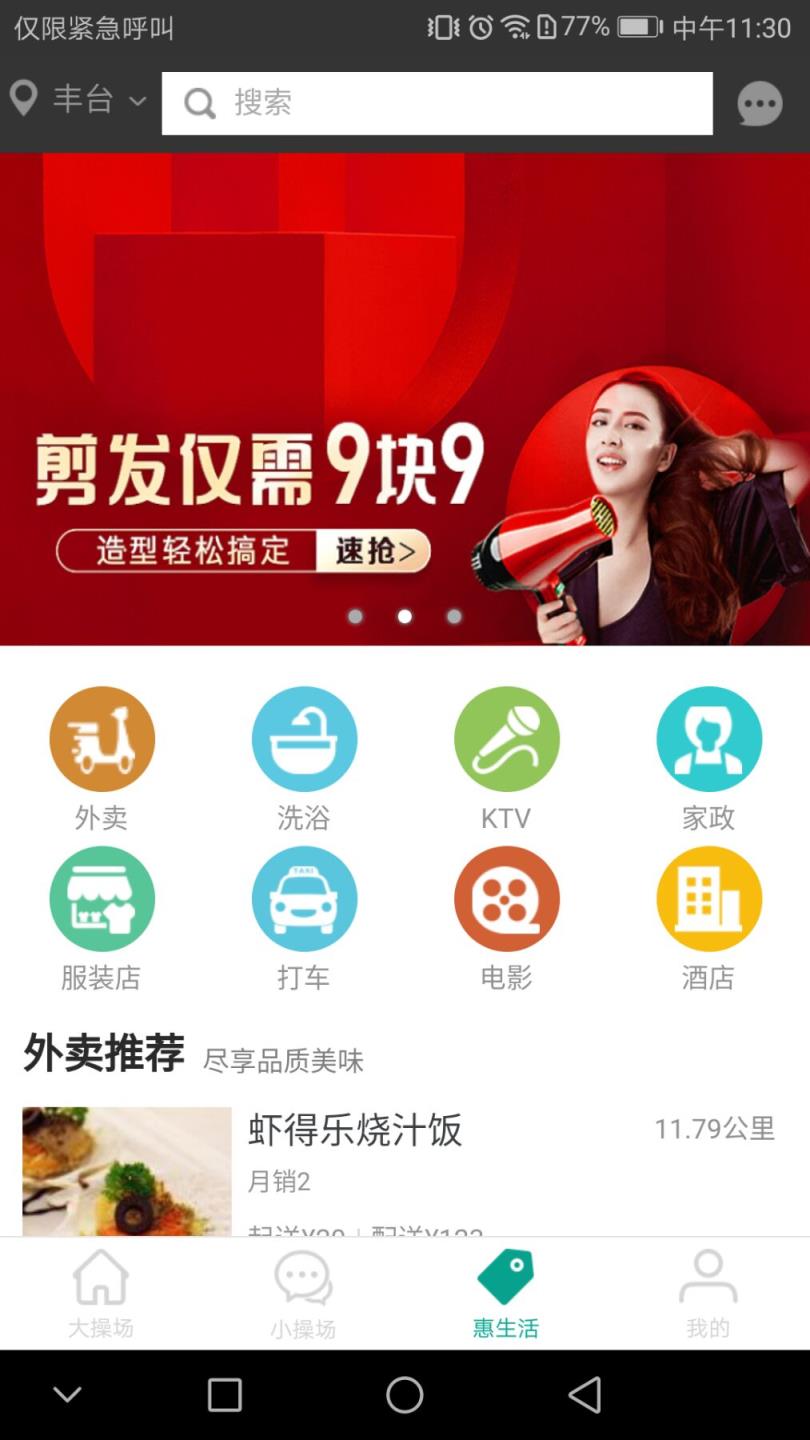Tap the 搜索 search box
The width and height of the screenshot is (810, 1440).
click(437, 103)
